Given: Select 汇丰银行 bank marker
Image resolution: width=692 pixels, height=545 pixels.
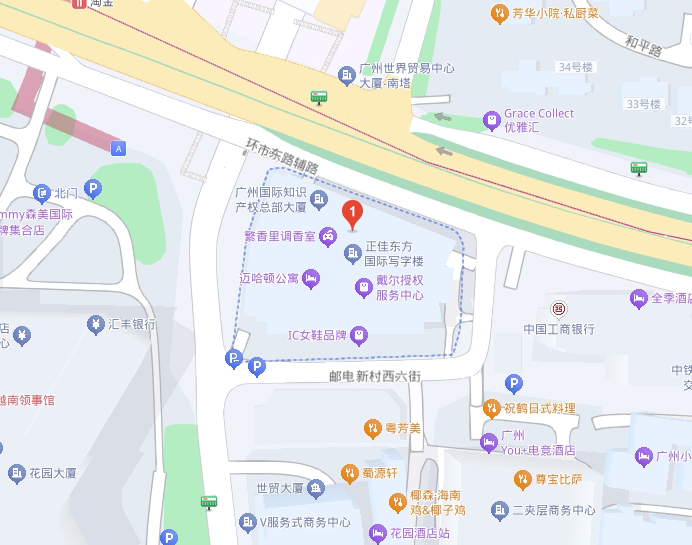Looking at the screenshot, I should click(96, 324).
